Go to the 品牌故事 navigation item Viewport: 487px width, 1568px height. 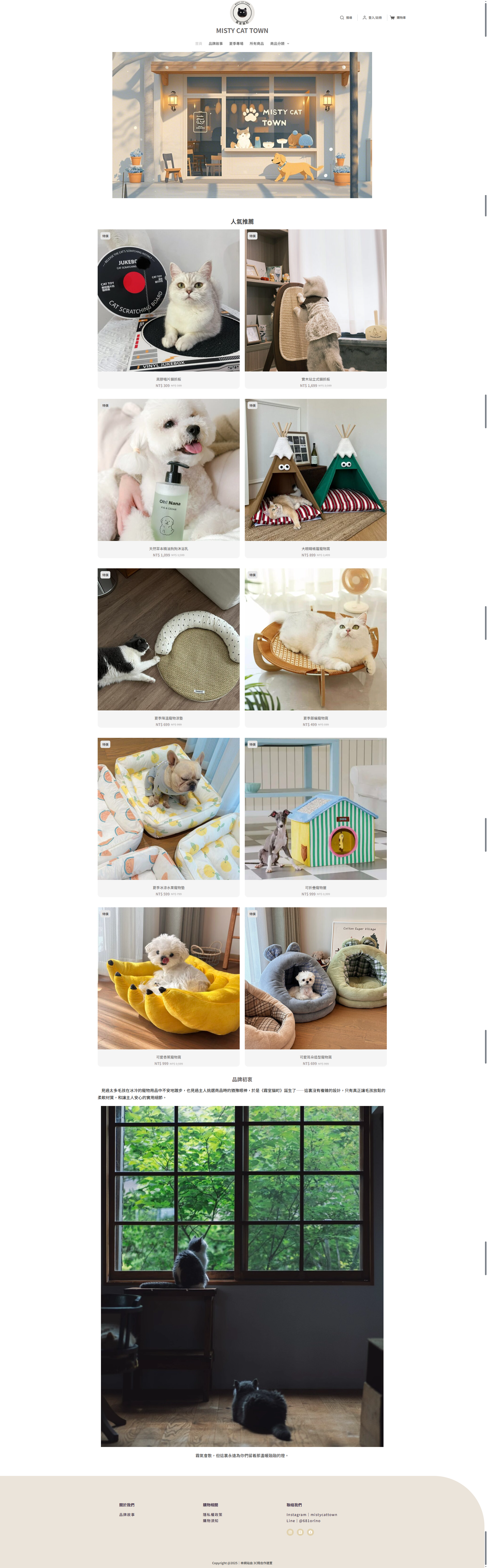point(216,44)
